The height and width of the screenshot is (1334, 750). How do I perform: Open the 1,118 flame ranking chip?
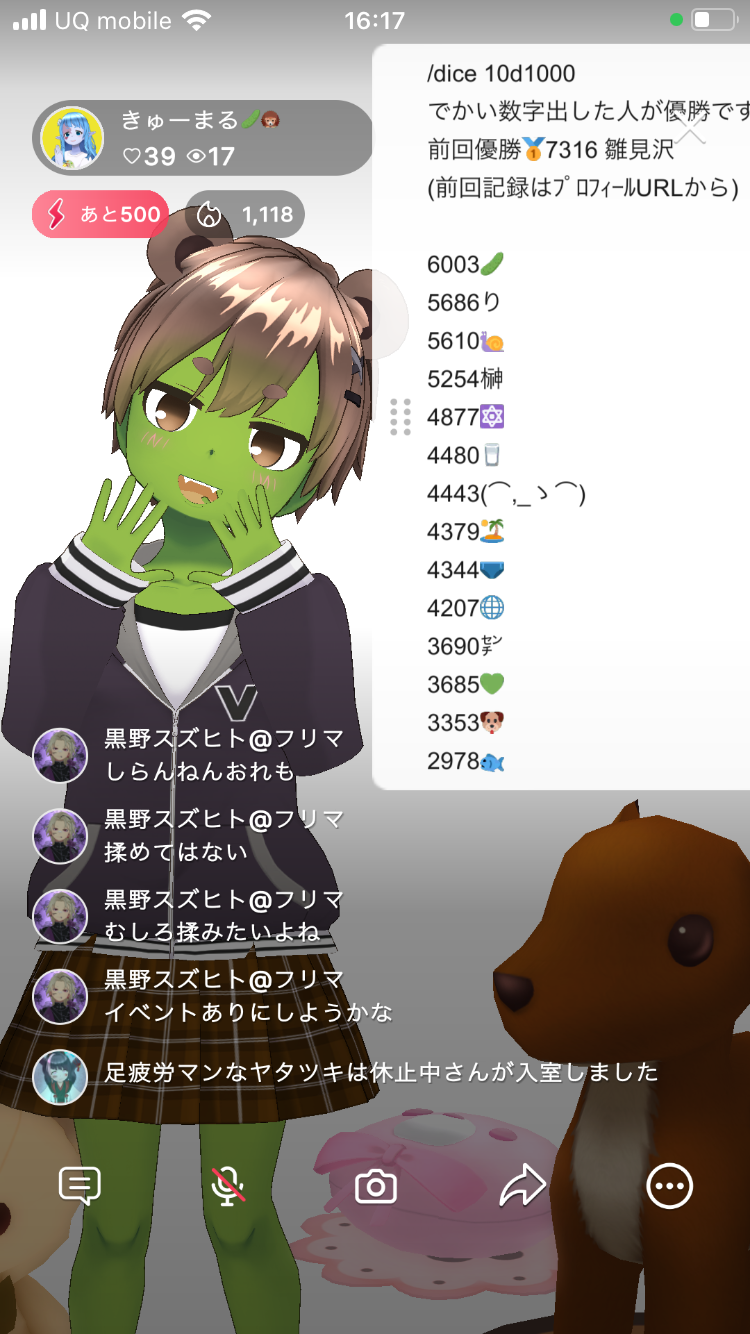[x=245, y=214]
